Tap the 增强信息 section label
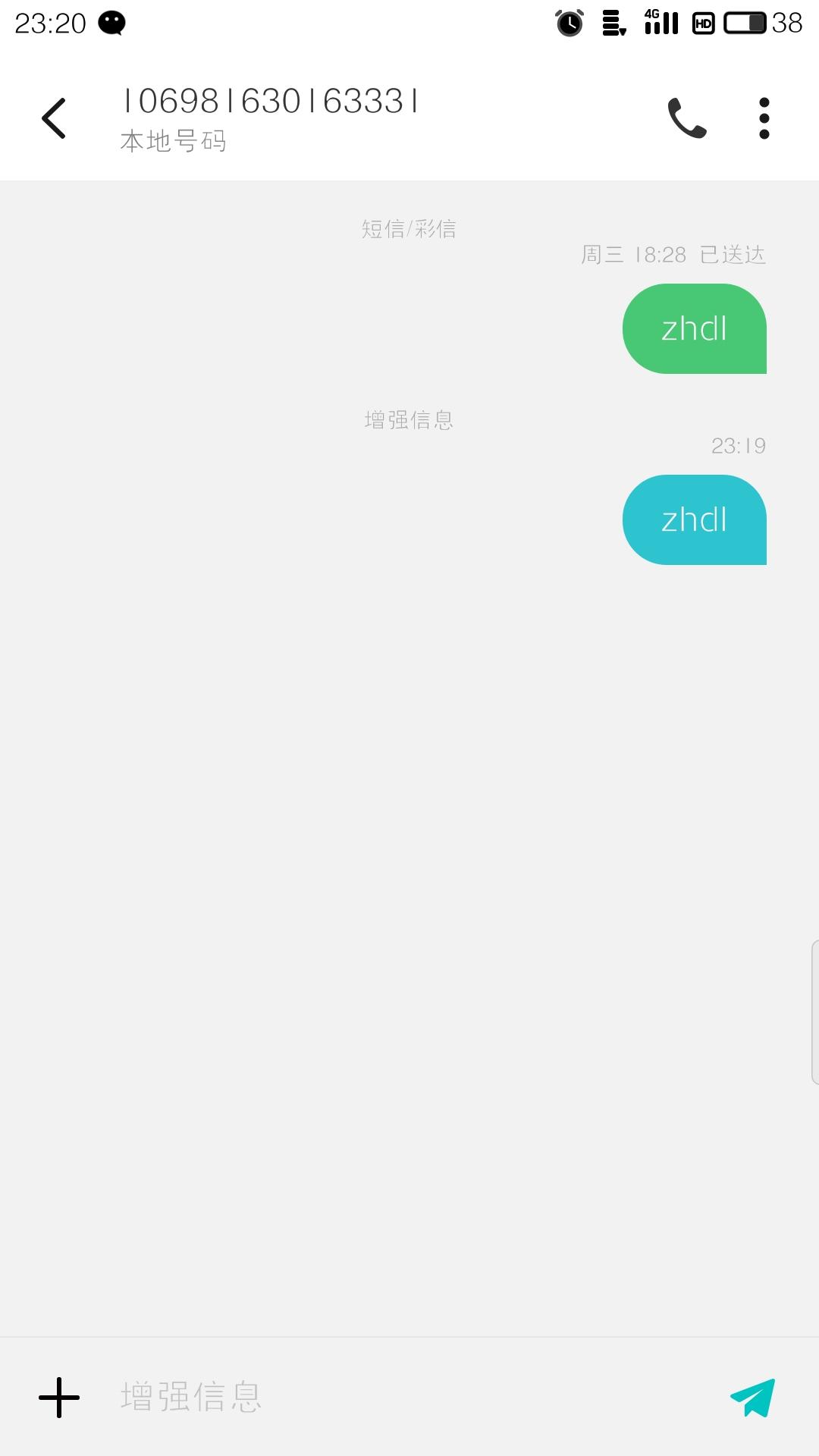The image size is (819, 1456). (408, 420)
